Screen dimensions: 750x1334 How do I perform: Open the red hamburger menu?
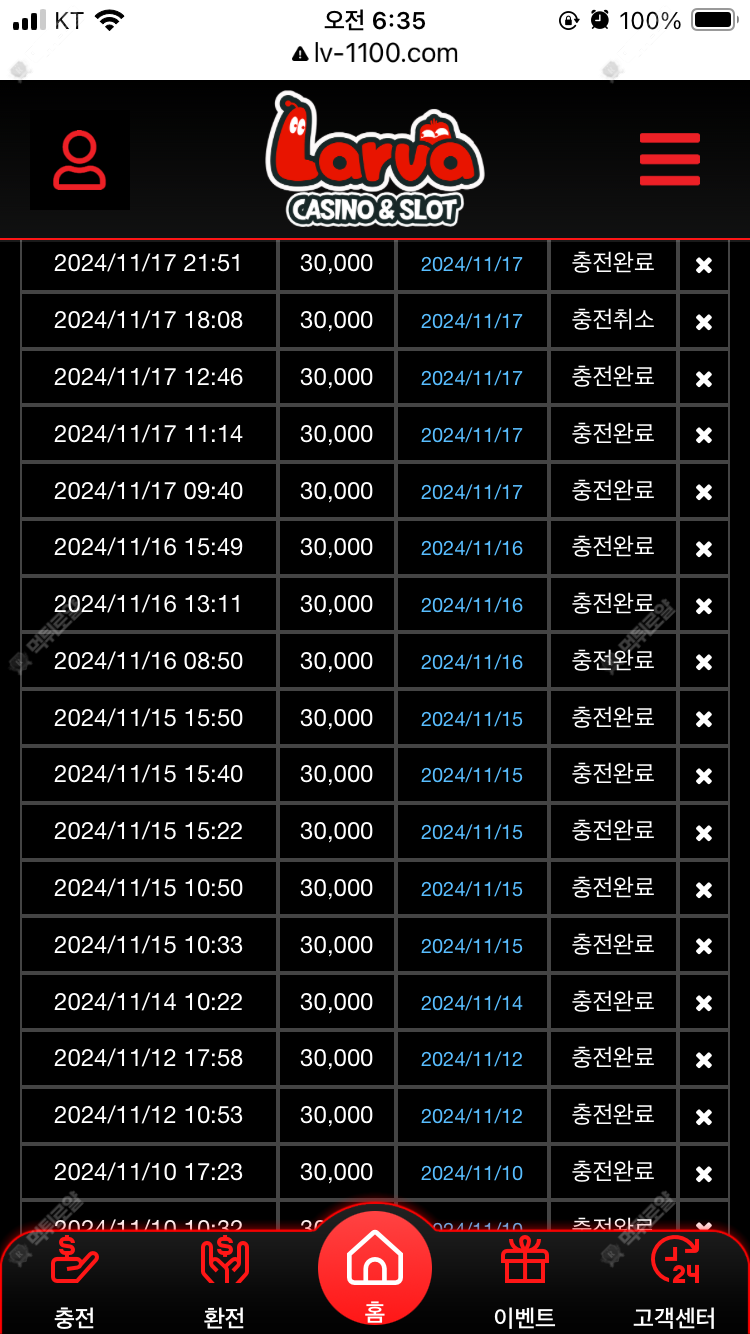click(670, 159)
